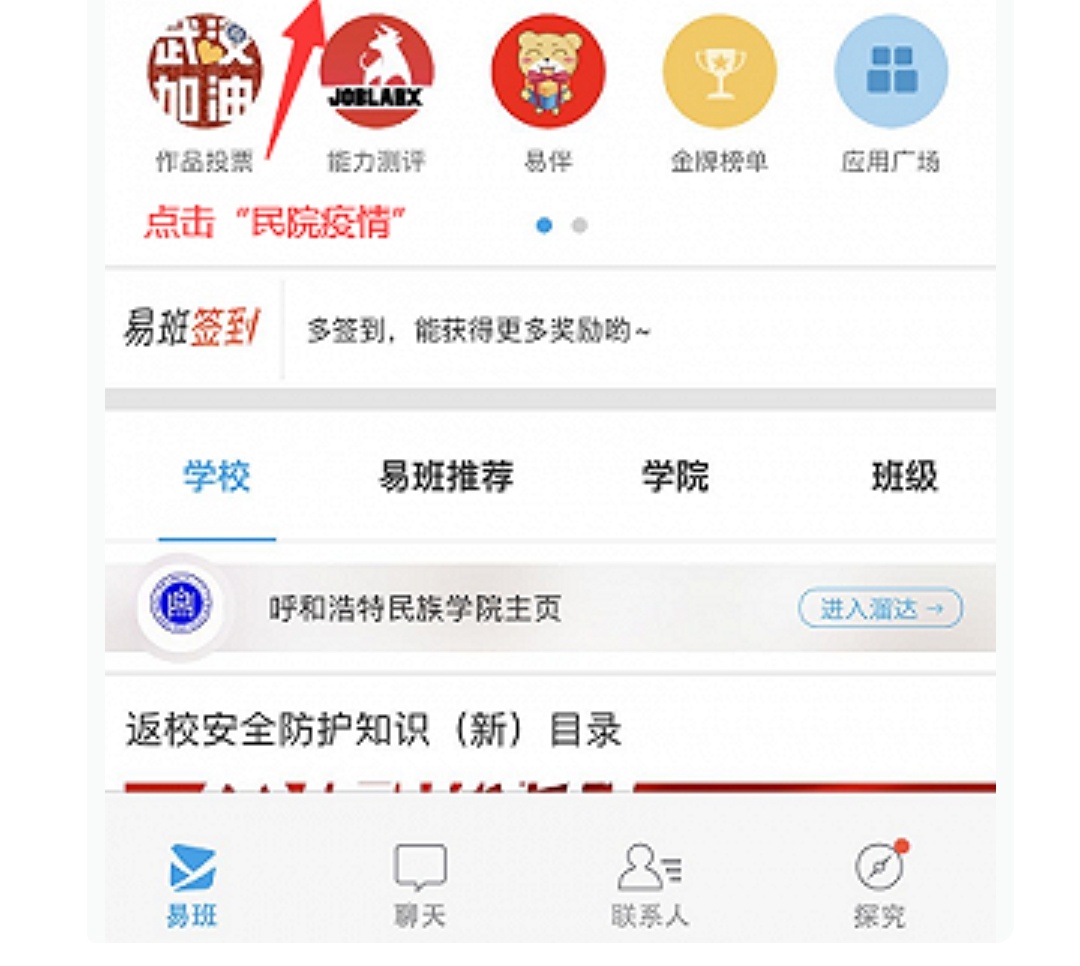
Task: Go to the 易班 home tab
Action: click(x=192, y=885)
